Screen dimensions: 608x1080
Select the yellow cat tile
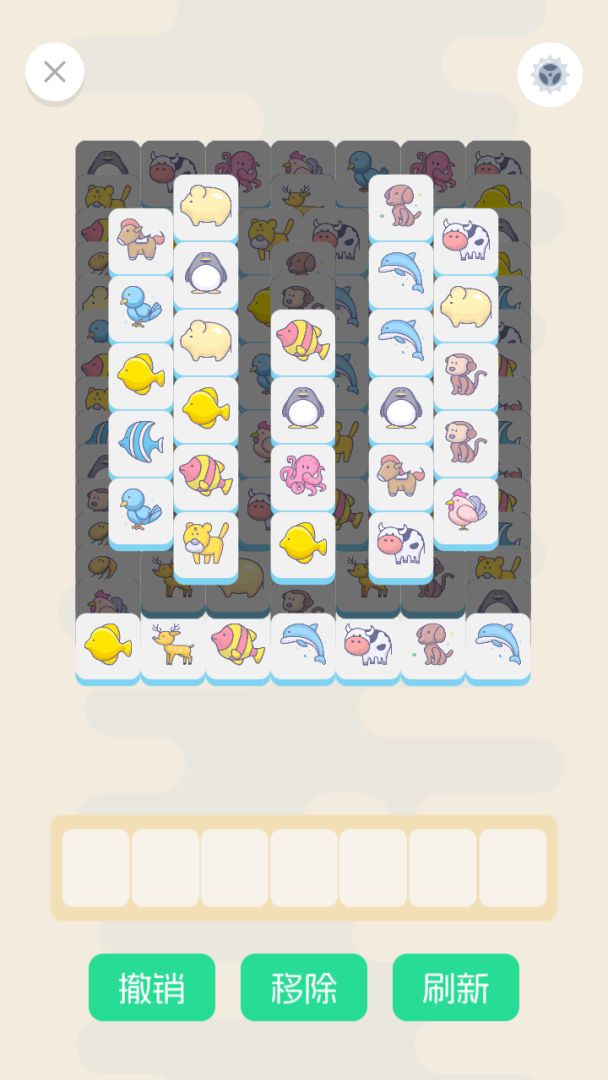tap(206, 543)
